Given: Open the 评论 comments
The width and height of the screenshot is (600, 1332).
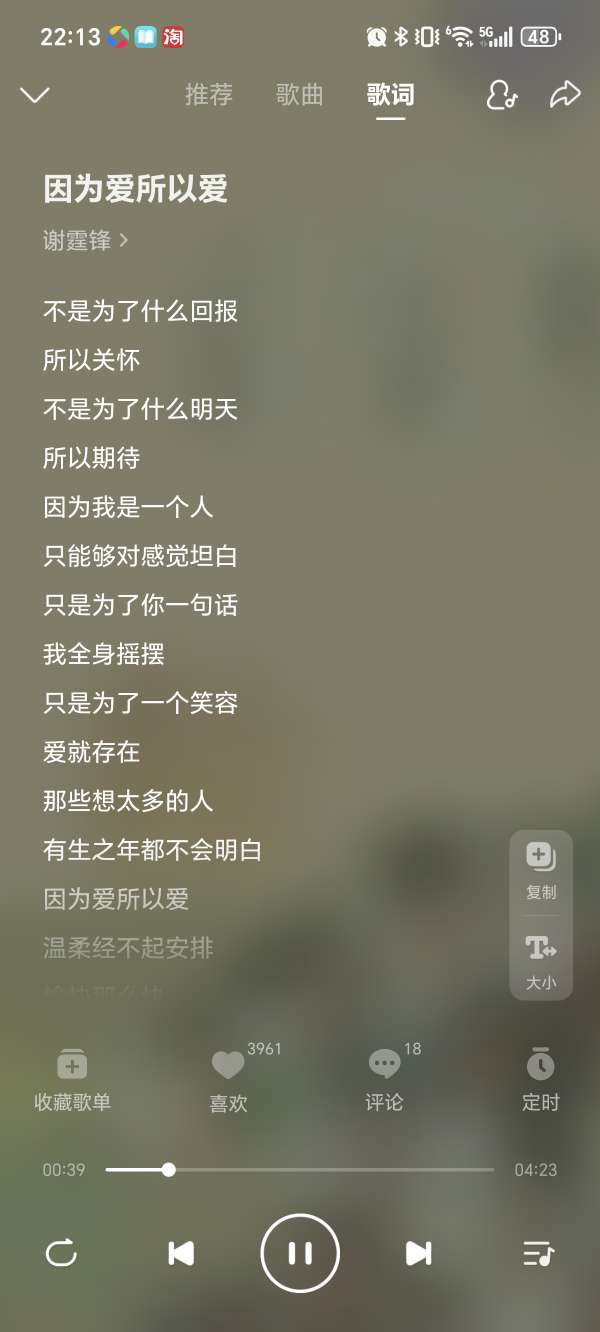Looking at the screenshot, I should coord(384,1080).
